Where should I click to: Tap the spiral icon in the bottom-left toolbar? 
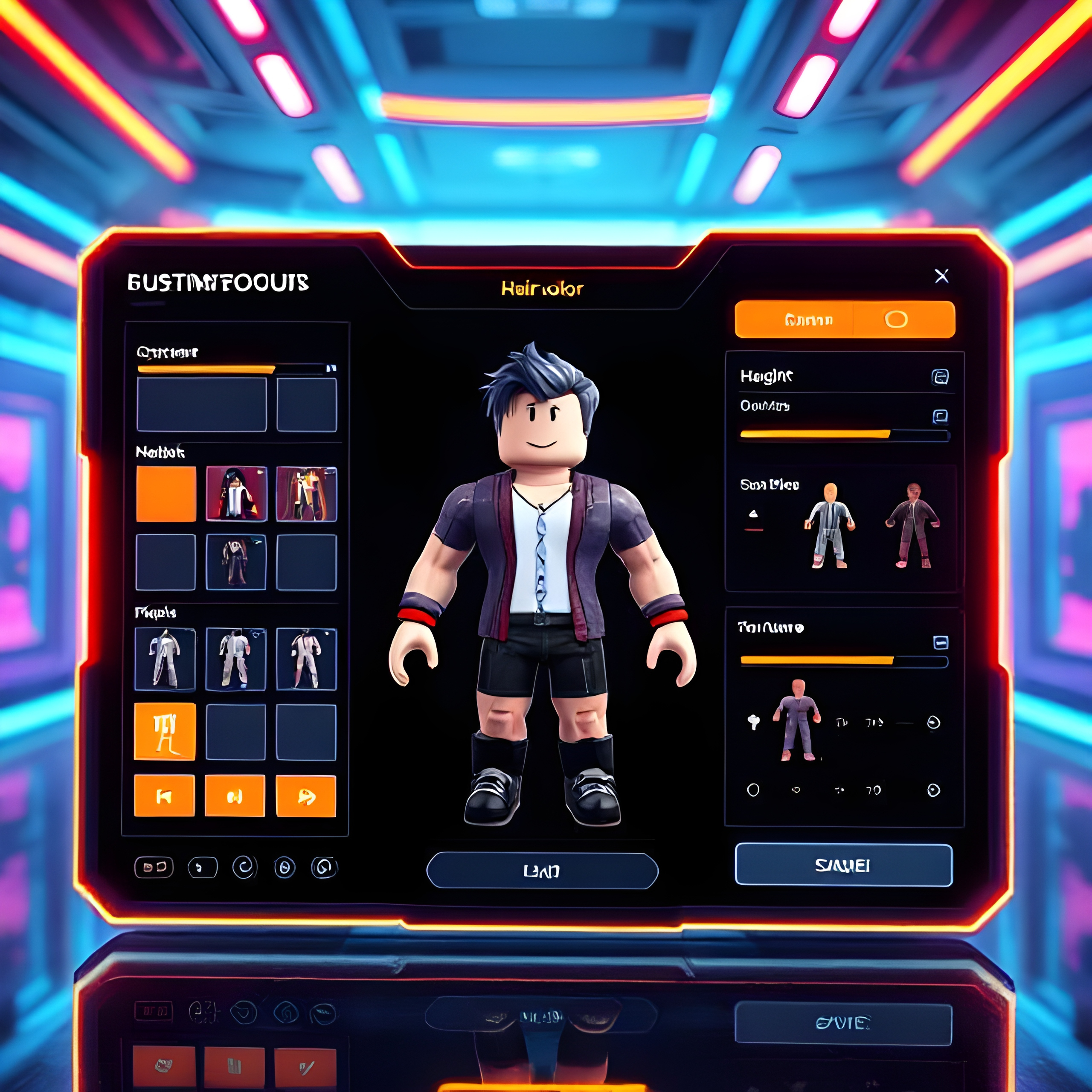tap(245, 867)
